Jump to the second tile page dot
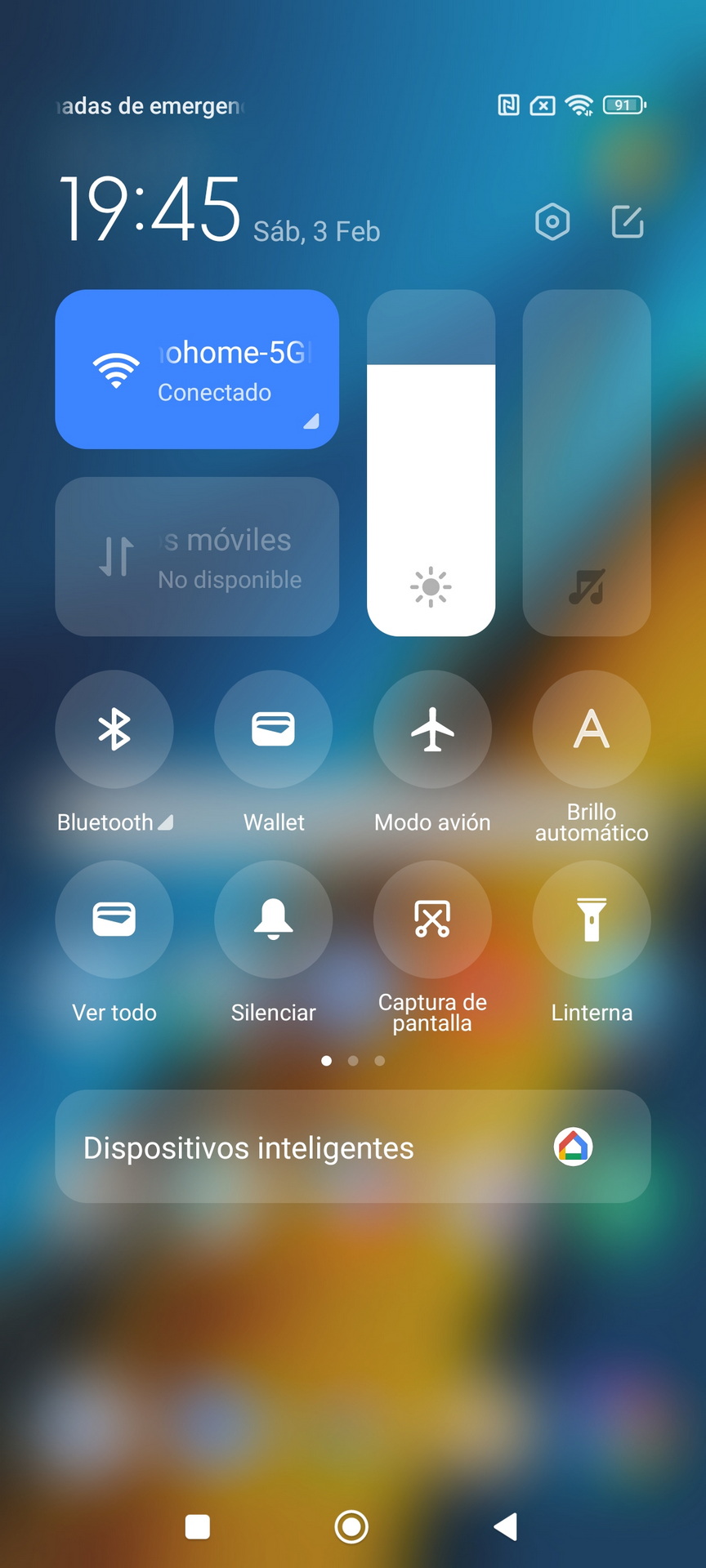The height and width of the screenshot is (1568, 706). 353,1061
